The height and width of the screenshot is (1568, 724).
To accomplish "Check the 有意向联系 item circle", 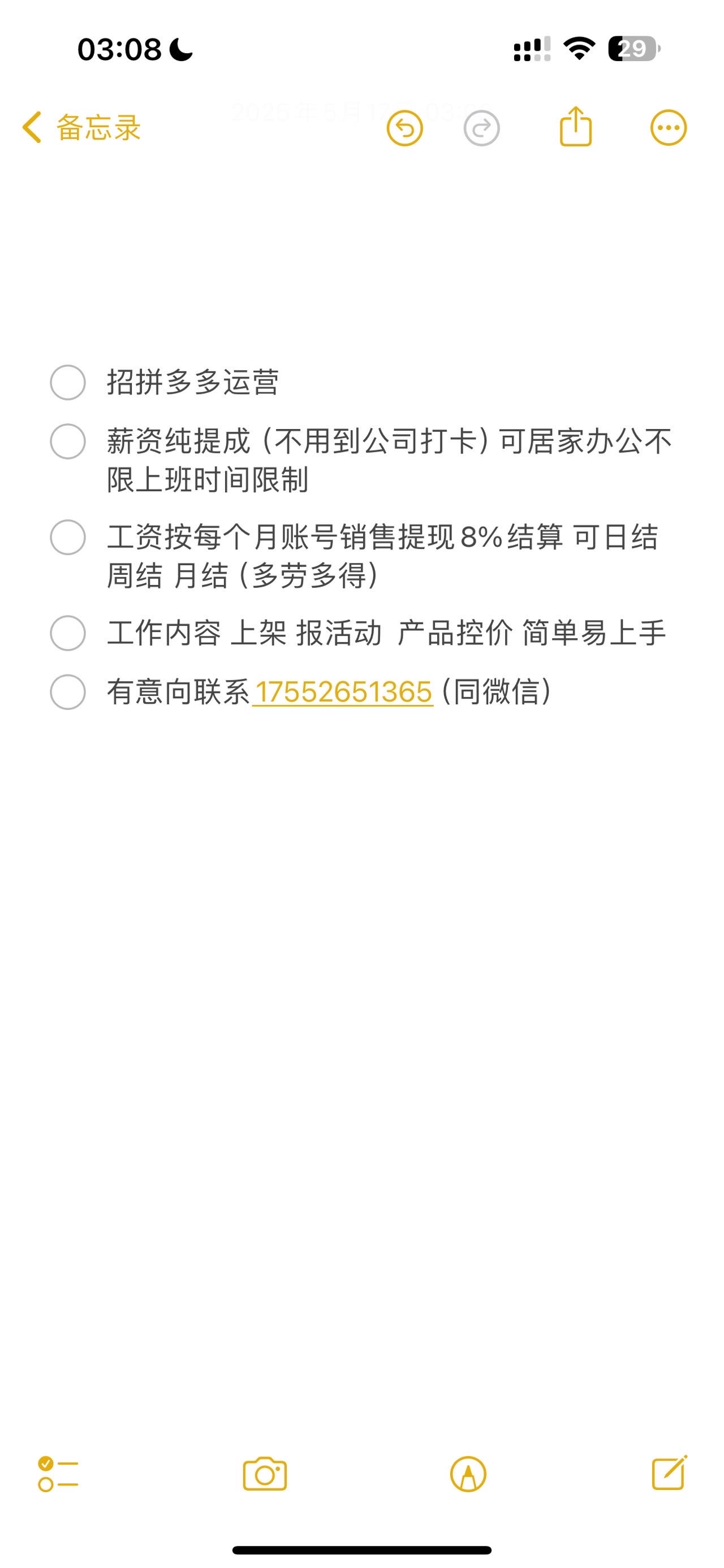I will coord(67,692).
